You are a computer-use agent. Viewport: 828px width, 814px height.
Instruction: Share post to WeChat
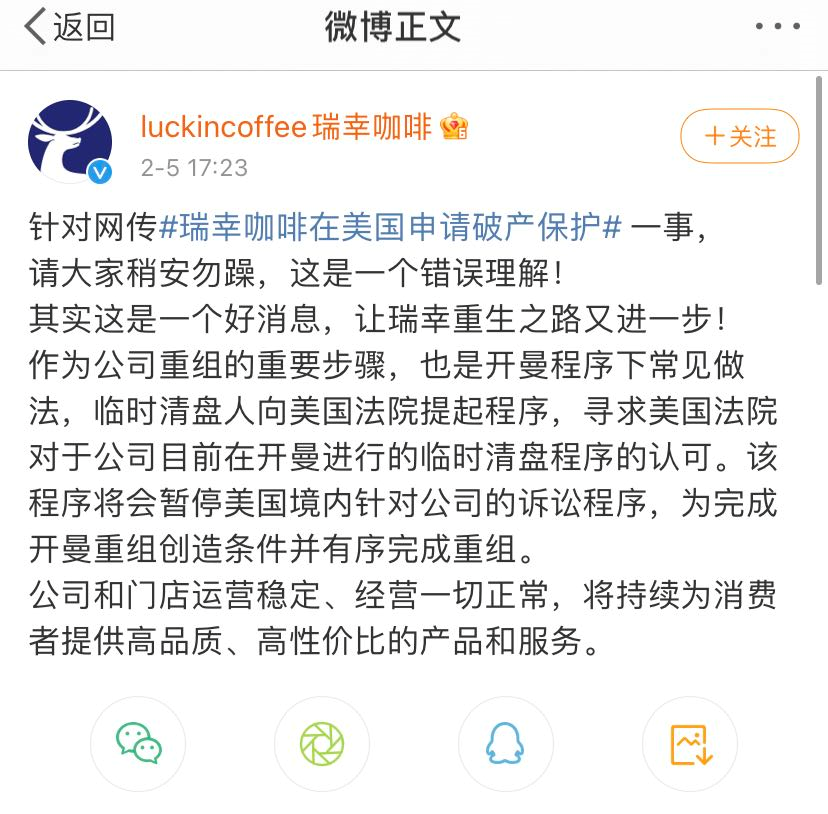click(138, 744)
